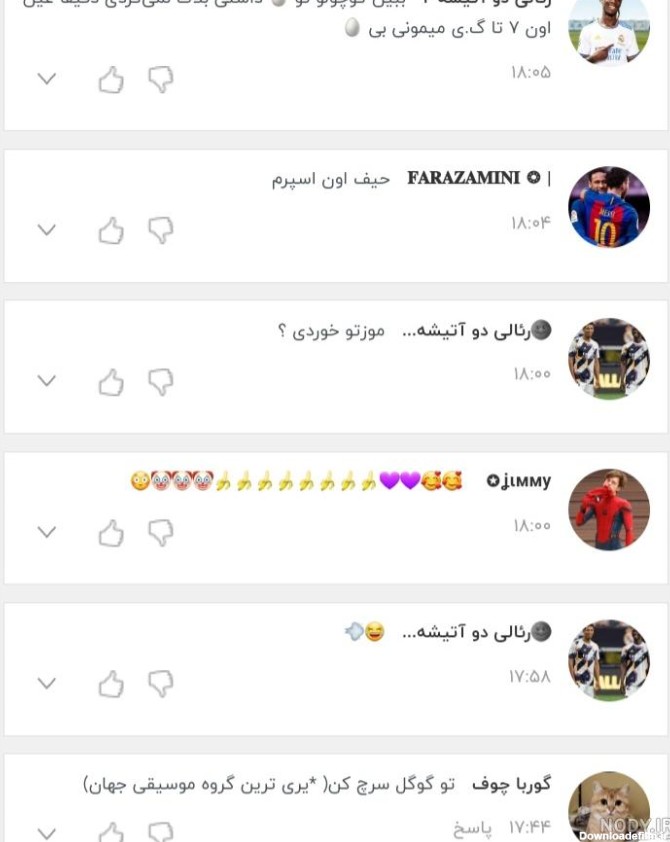670x842 pixels.
Task: Dislike the comment posted at ۱۸:۰۵
Action: [x=161, y=80]
